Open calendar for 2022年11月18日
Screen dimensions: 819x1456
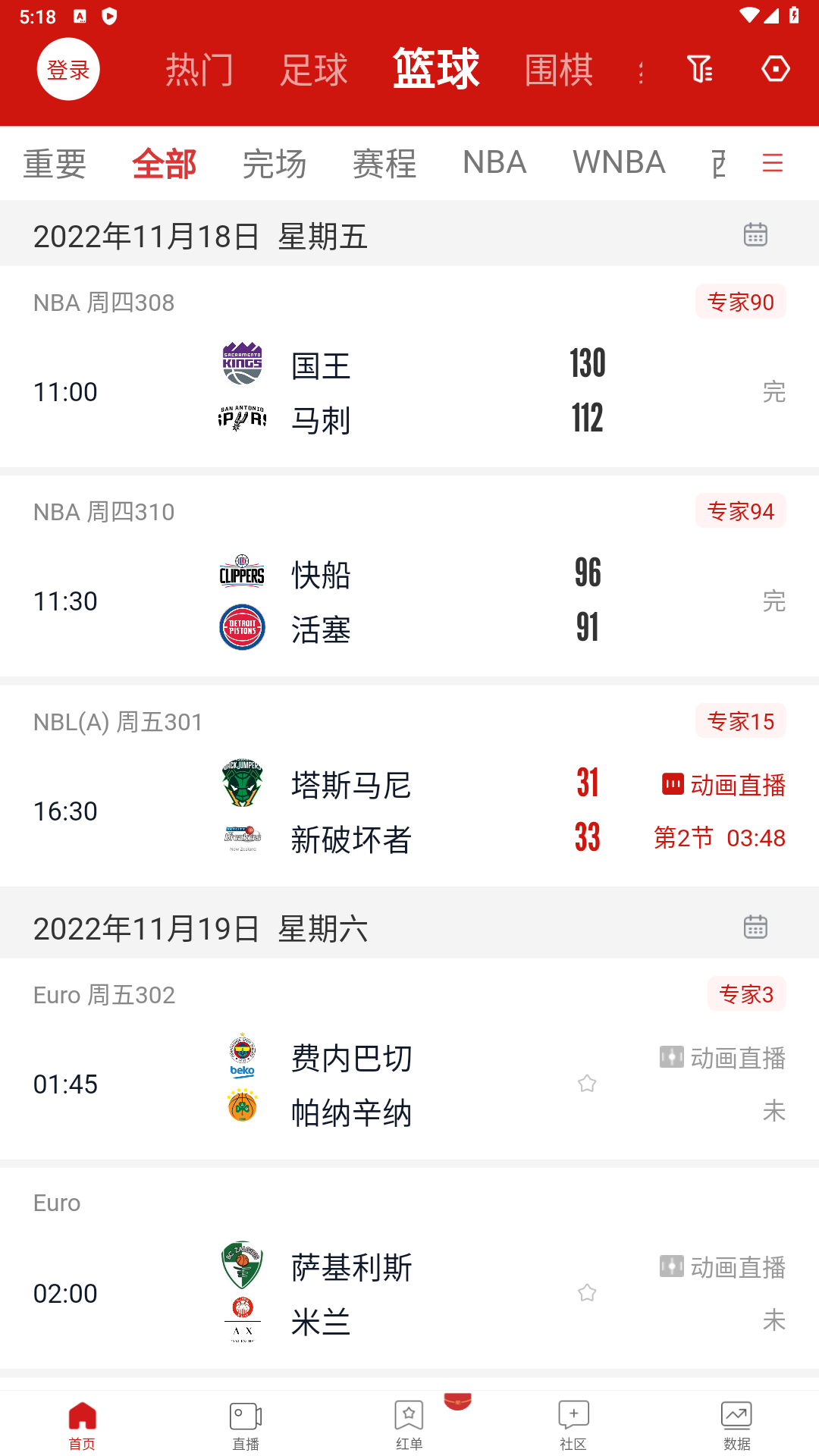pos(755,234)
